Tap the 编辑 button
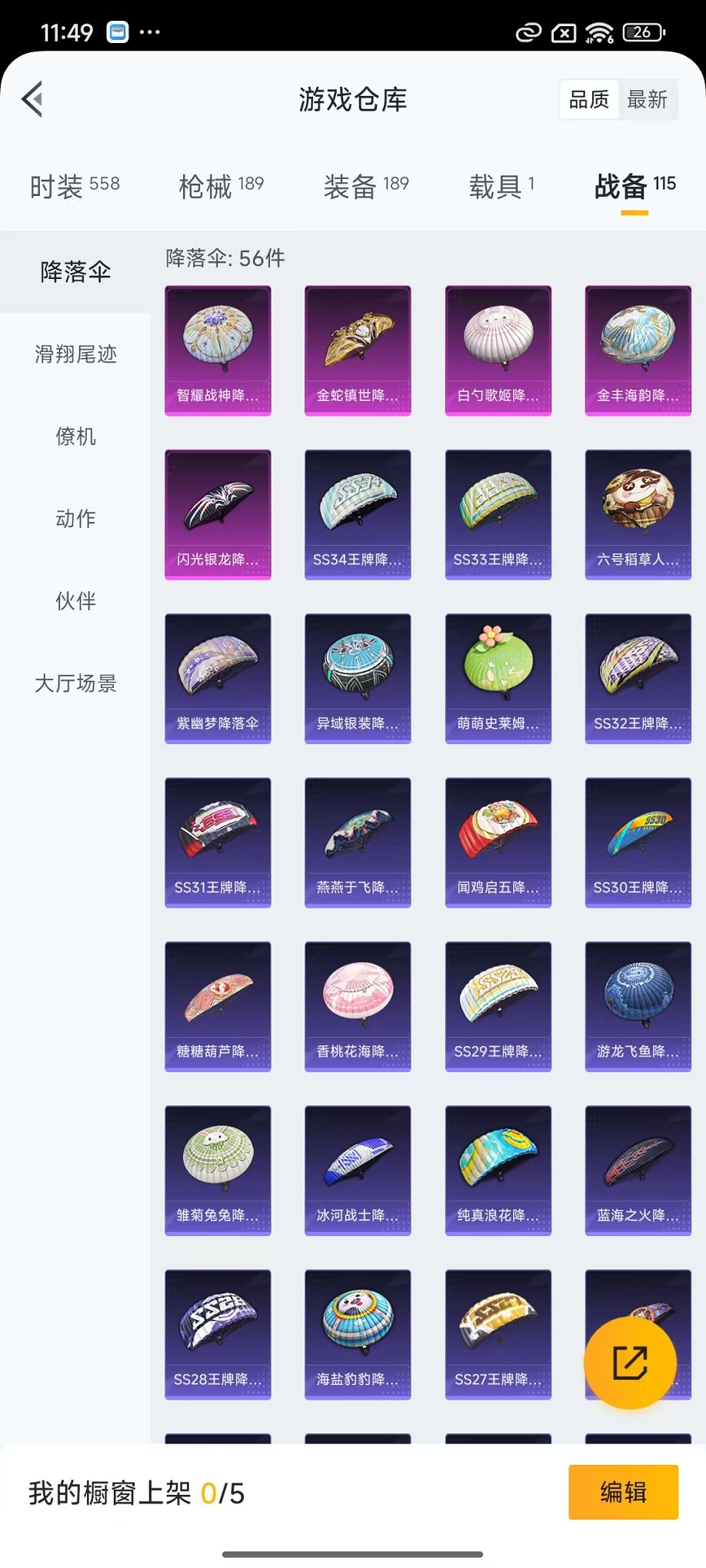Image resolution: width=706 pixels, height=1568 pixels. click(x=623, y=1492)
